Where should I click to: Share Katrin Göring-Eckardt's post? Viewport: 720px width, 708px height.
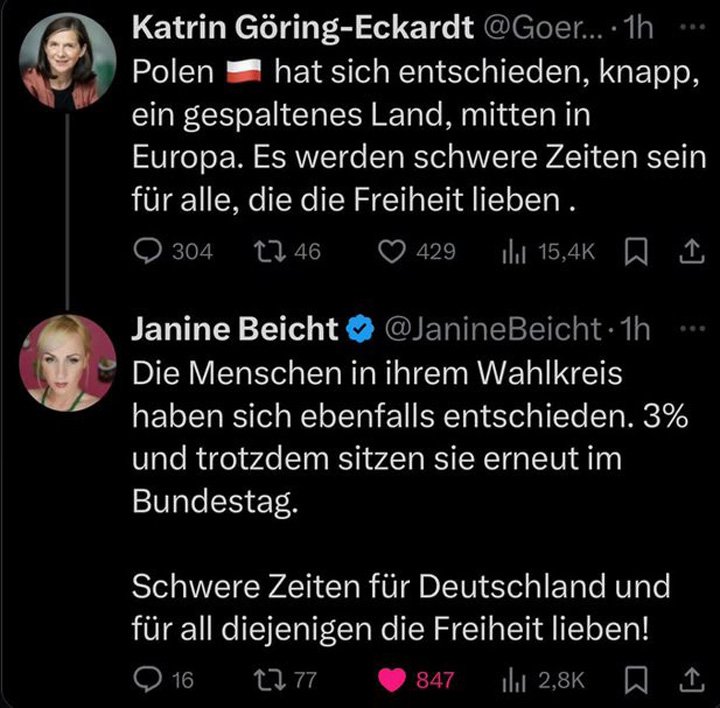[x=690, y=252]
